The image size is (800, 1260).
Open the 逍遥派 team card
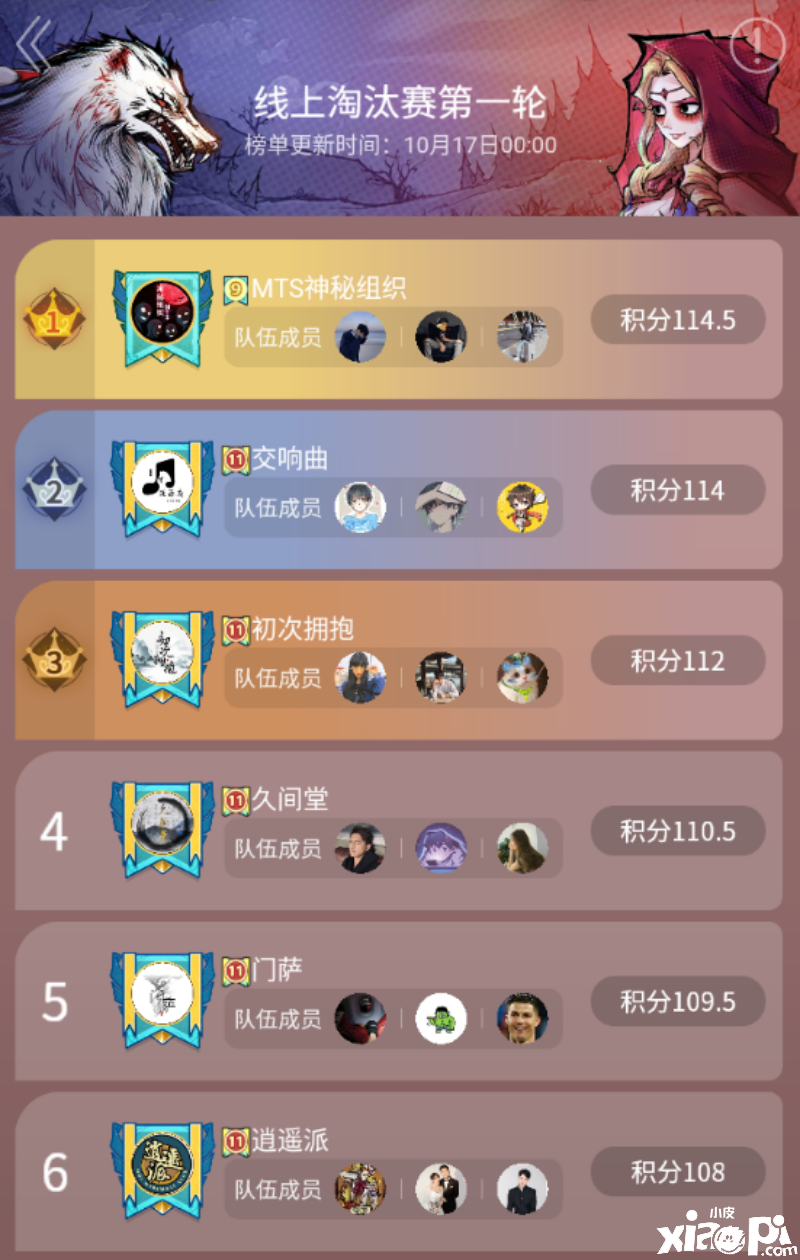[x=400, y=1170]
